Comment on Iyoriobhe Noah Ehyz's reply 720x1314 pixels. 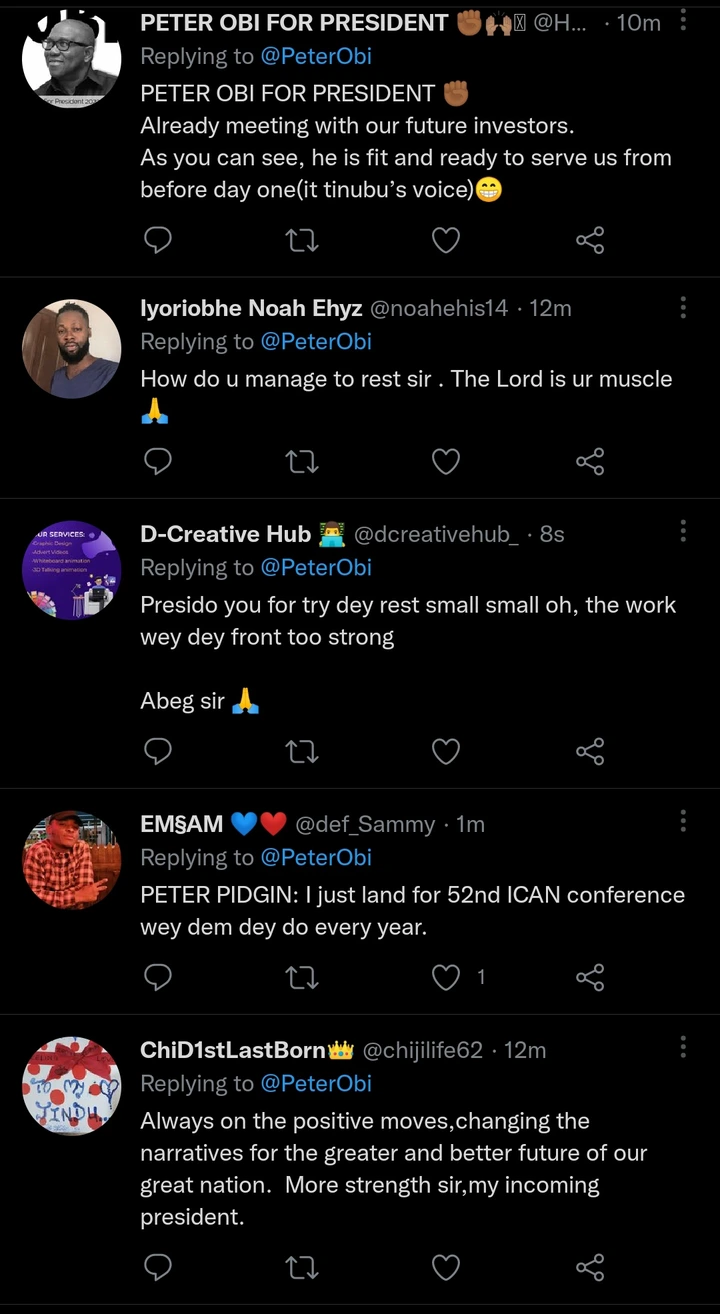(x=158, y=461)
